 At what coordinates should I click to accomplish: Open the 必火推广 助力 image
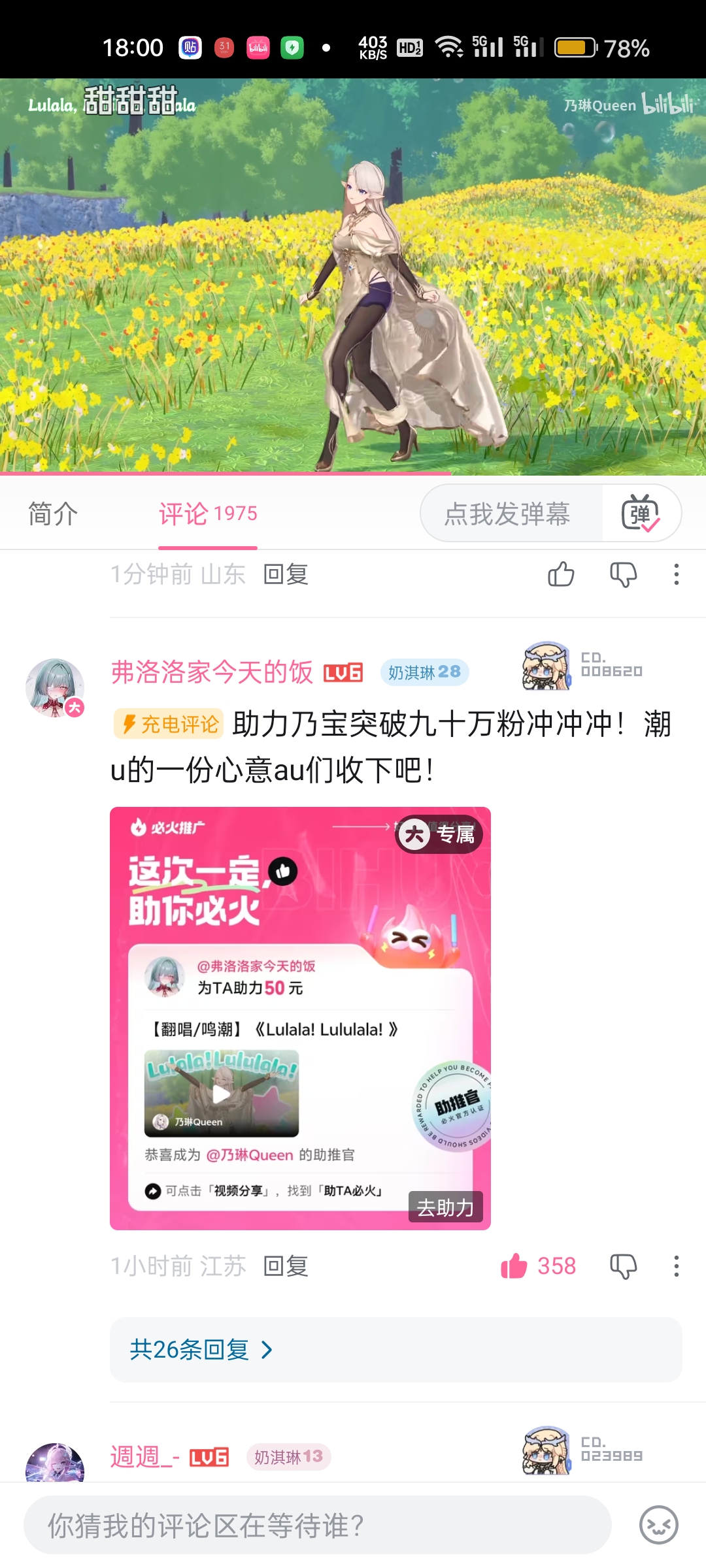tap(300, 1019)
